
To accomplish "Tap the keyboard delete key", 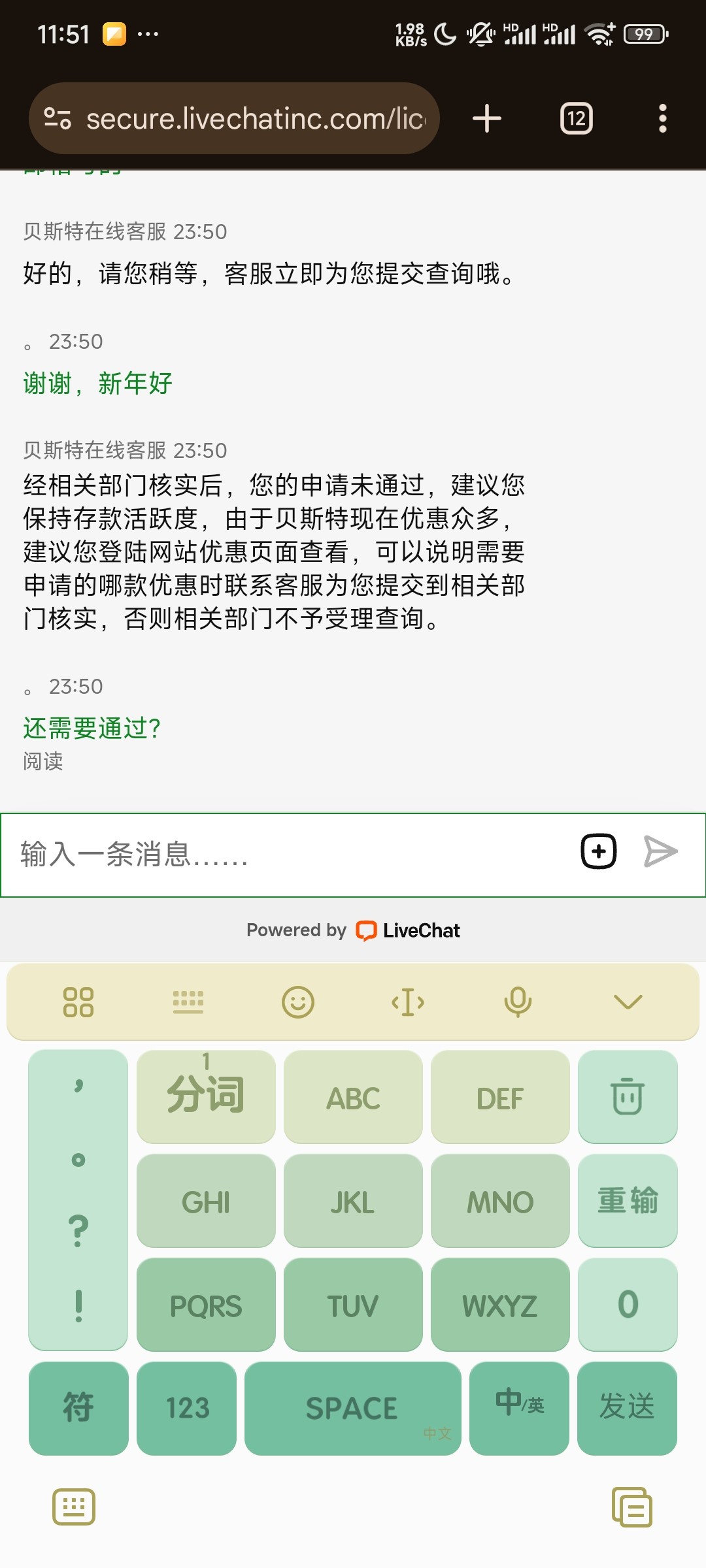I will [x=628, y=1096].
